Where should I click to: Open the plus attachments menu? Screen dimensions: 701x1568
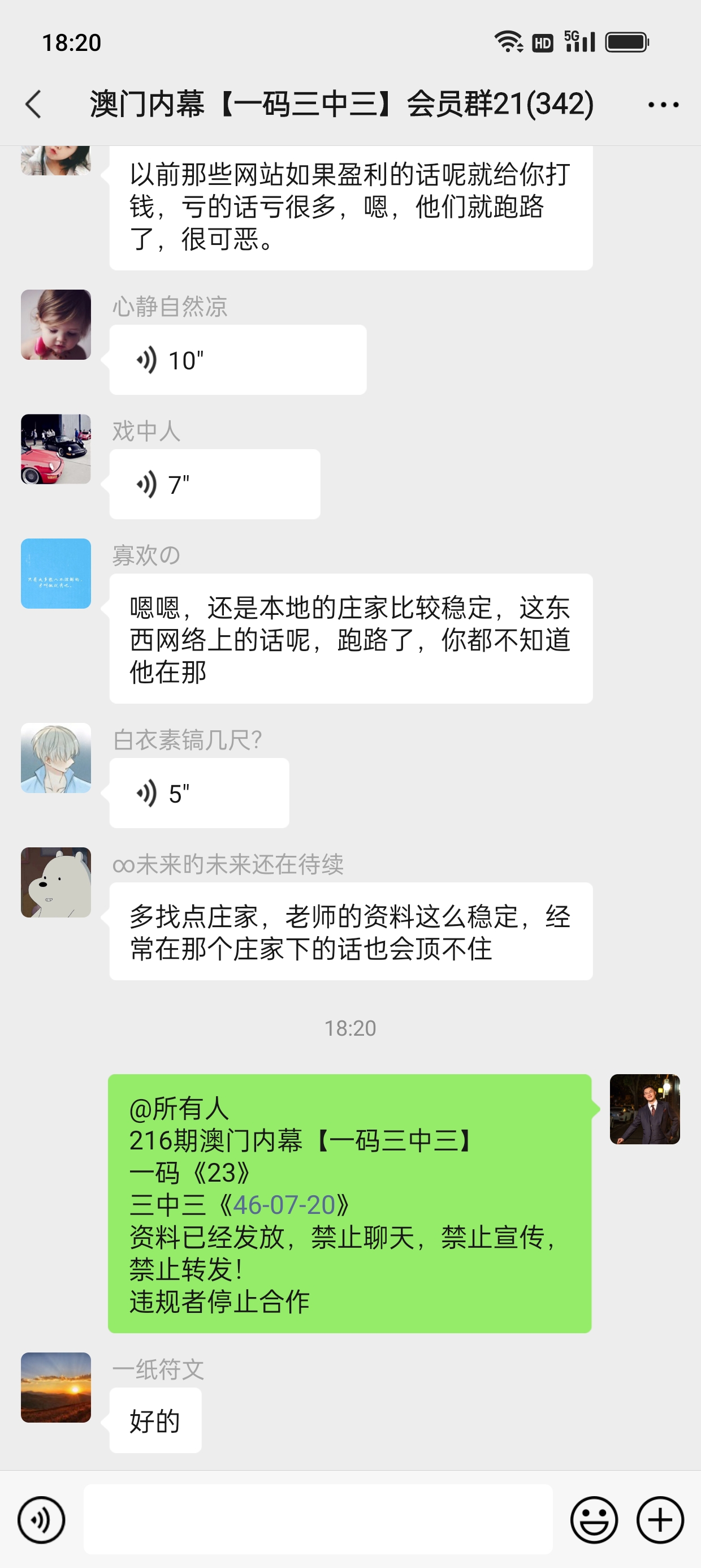[x=660, y=1520]
